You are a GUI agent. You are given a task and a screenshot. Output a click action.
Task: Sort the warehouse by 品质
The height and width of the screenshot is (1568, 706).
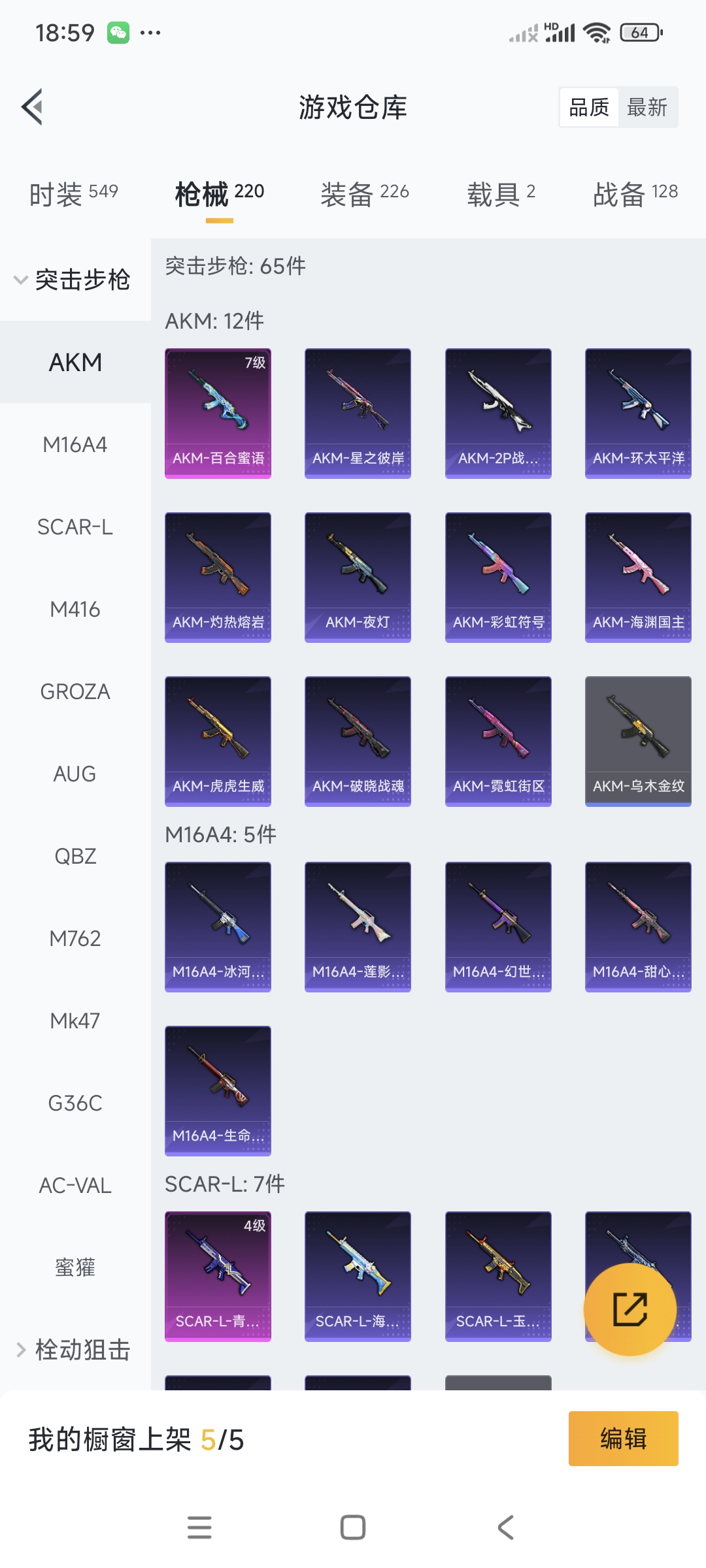click(x=589, y=107)
